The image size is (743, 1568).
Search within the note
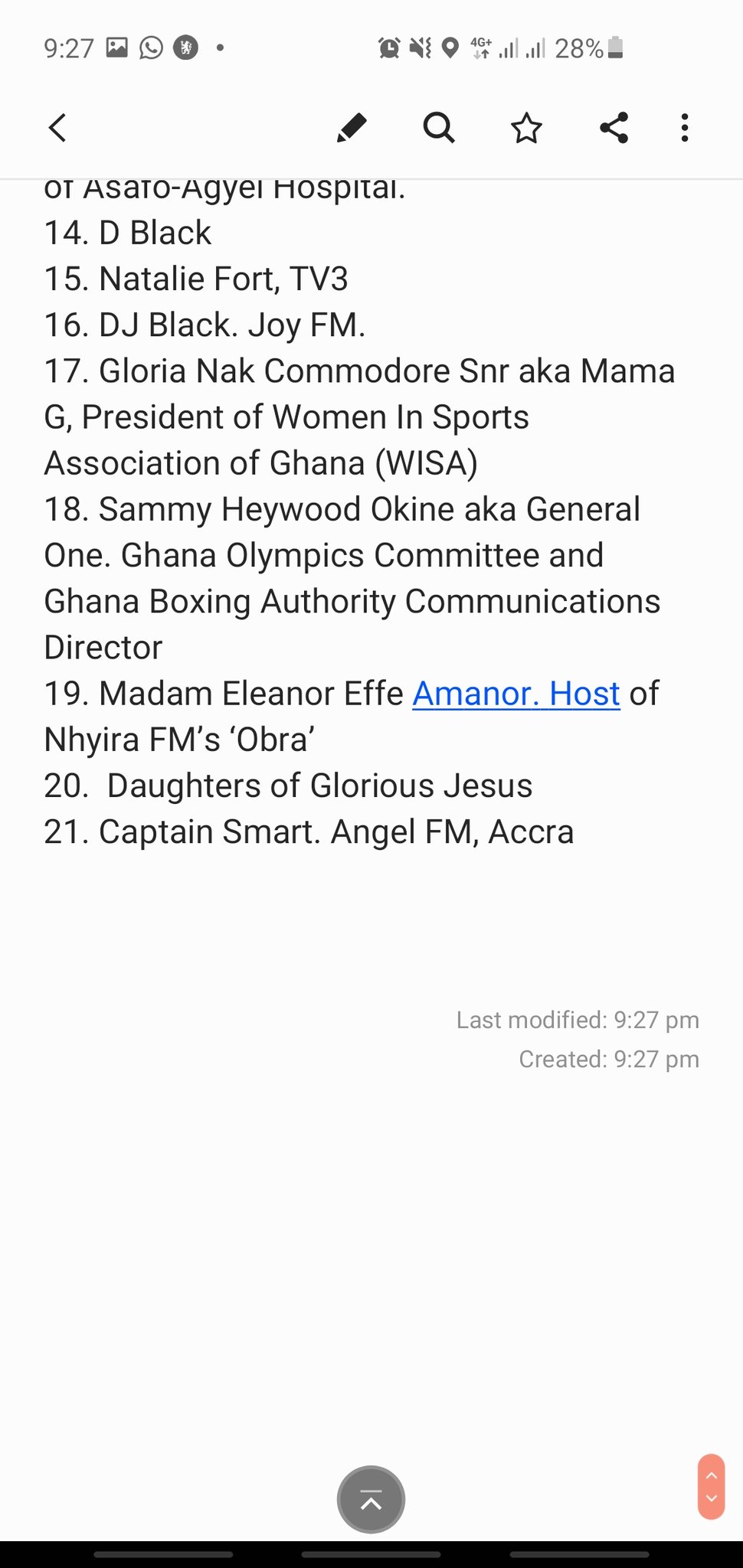(439, 128)
